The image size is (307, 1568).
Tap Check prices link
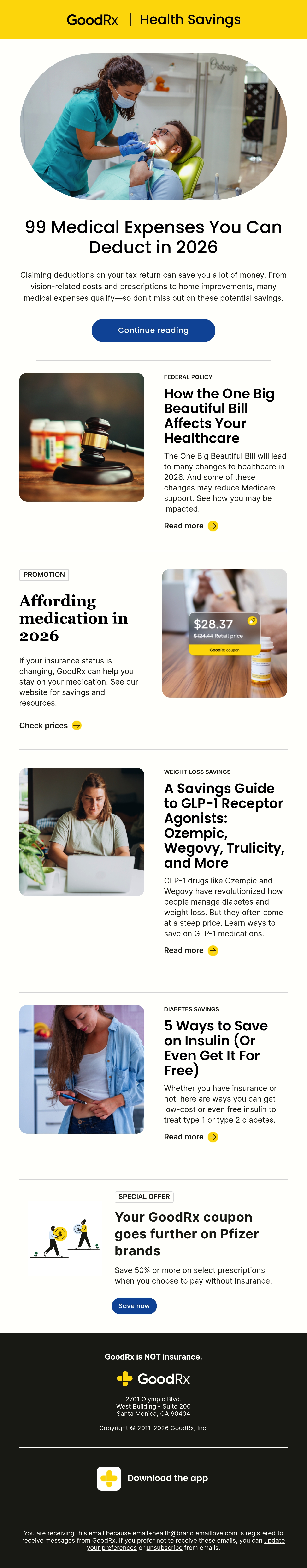coord(50,726)
